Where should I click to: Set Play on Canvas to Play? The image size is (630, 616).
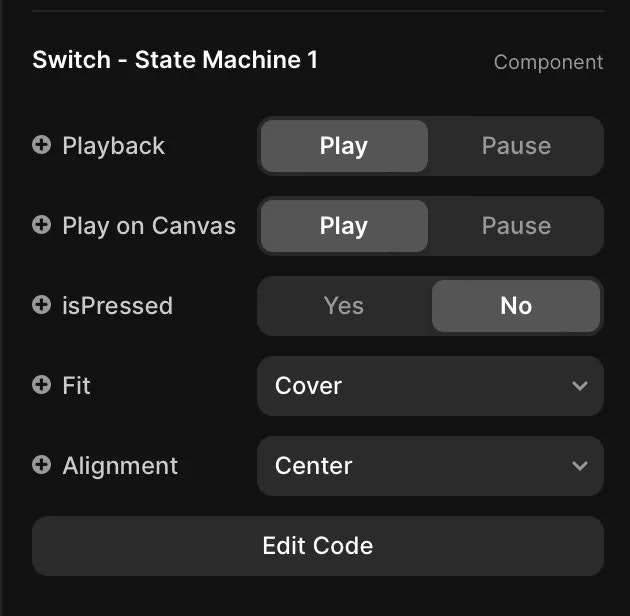coord(344,226)
